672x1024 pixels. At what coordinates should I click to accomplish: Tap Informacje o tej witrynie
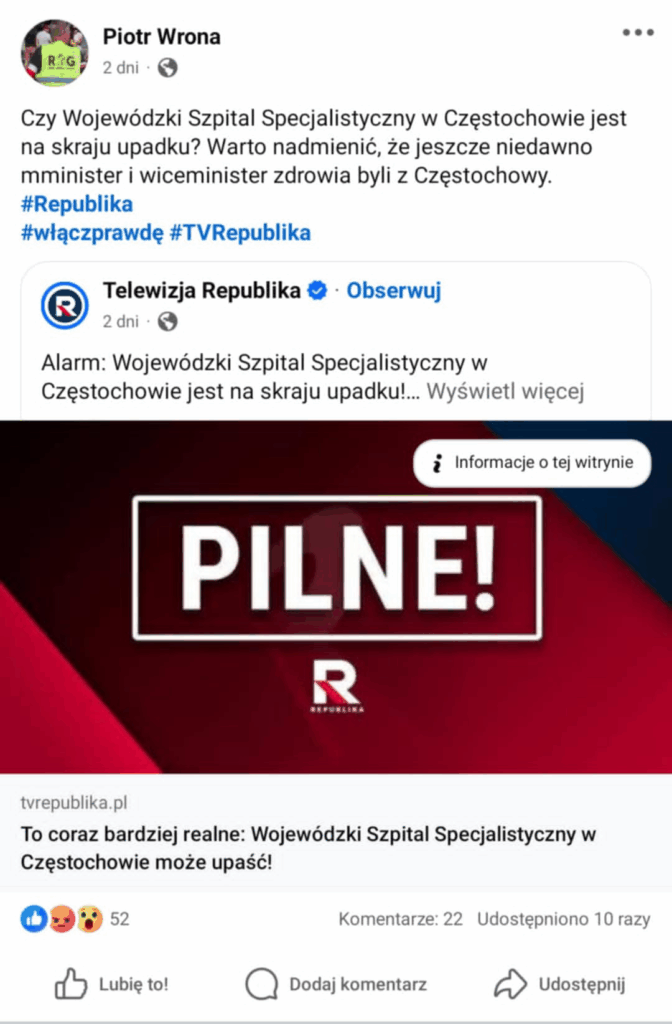pyautogui.click(x=532, y=463)
